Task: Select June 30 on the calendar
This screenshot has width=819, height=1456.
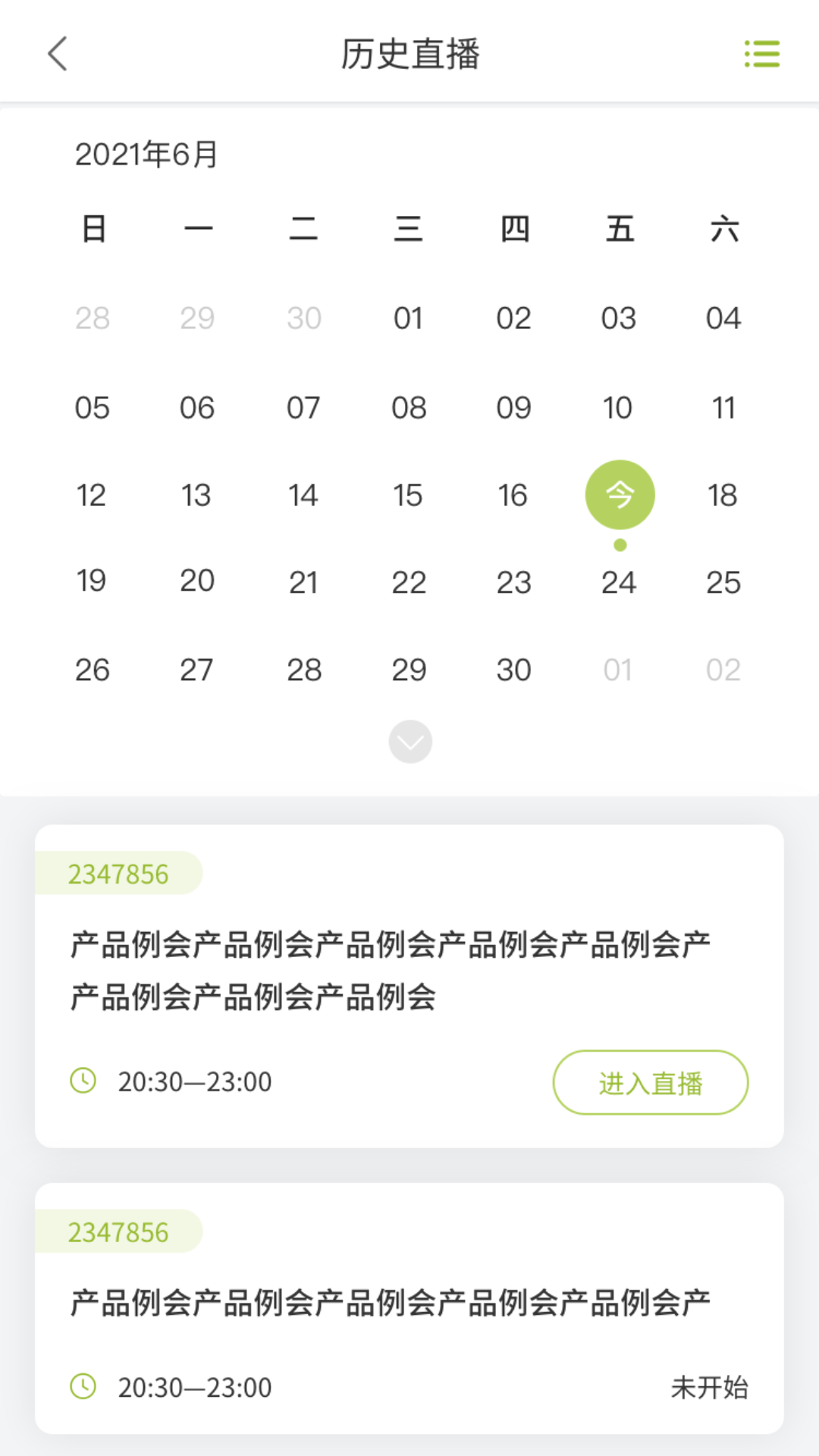Action: (x=513, y=670)
